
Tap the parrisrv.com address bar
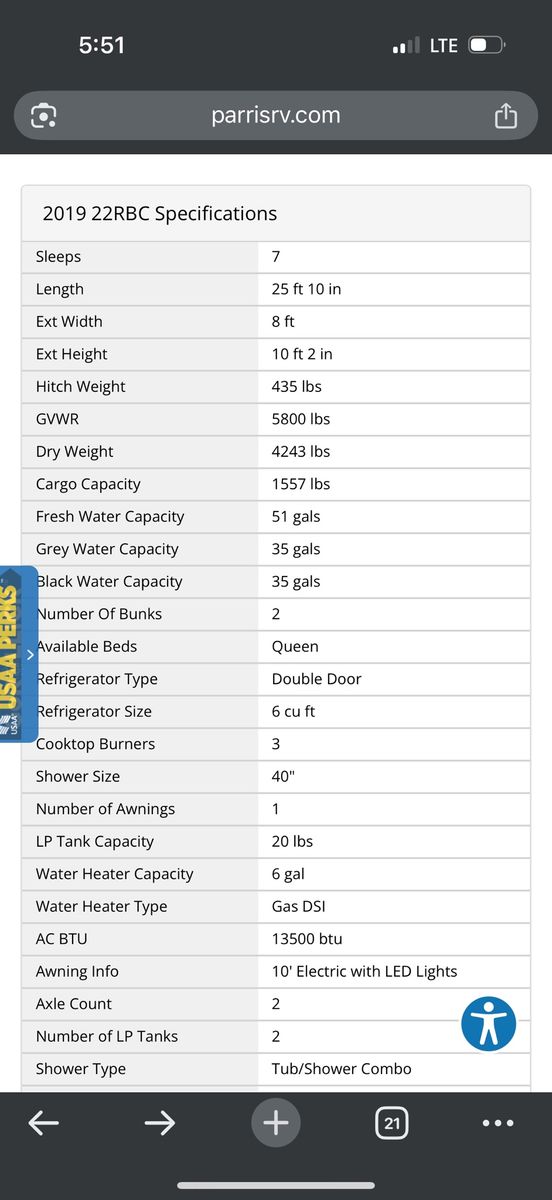pyautogui.click(x=276, y=116)
